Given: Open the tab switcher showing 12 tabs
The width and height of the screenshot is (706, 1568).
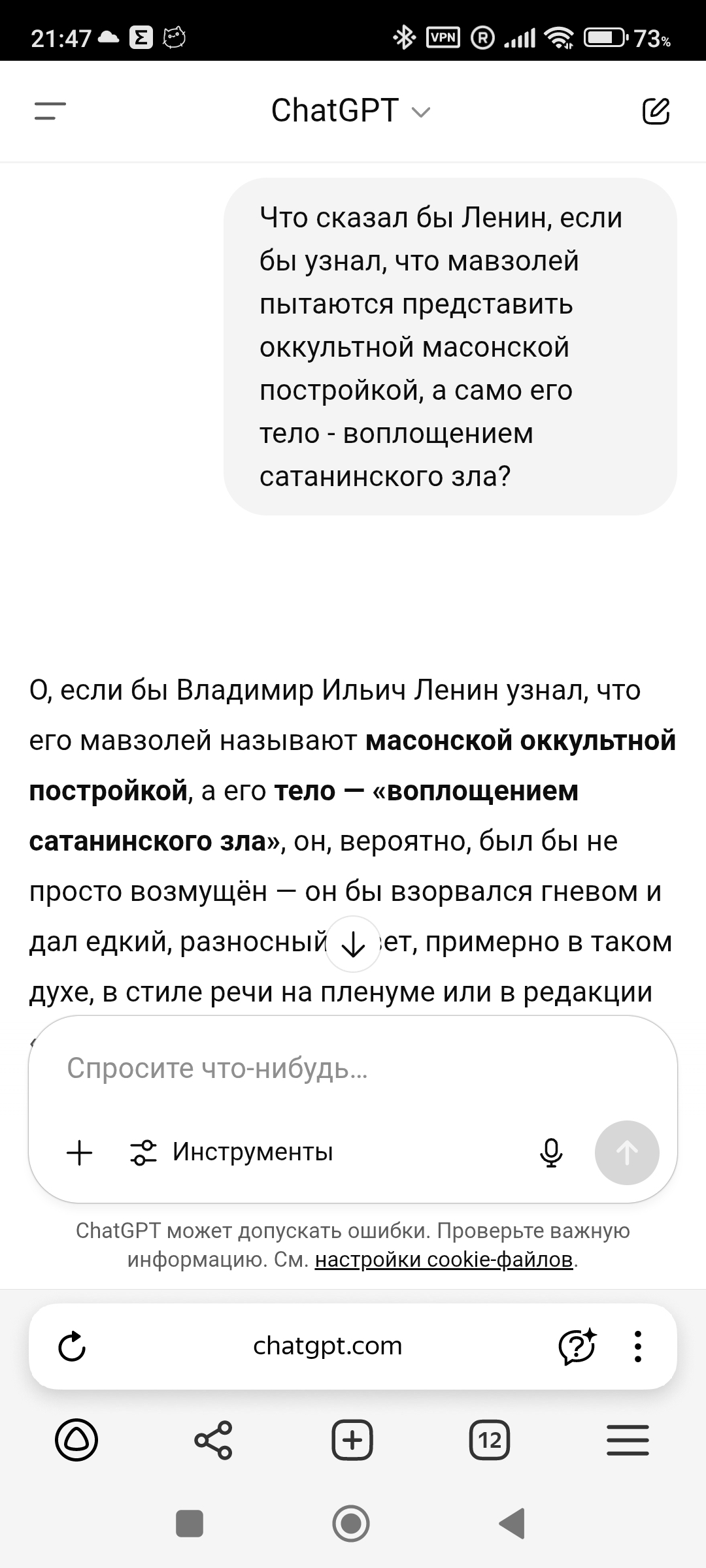Looking at the screenshot, I should [x=490, y=1440].
